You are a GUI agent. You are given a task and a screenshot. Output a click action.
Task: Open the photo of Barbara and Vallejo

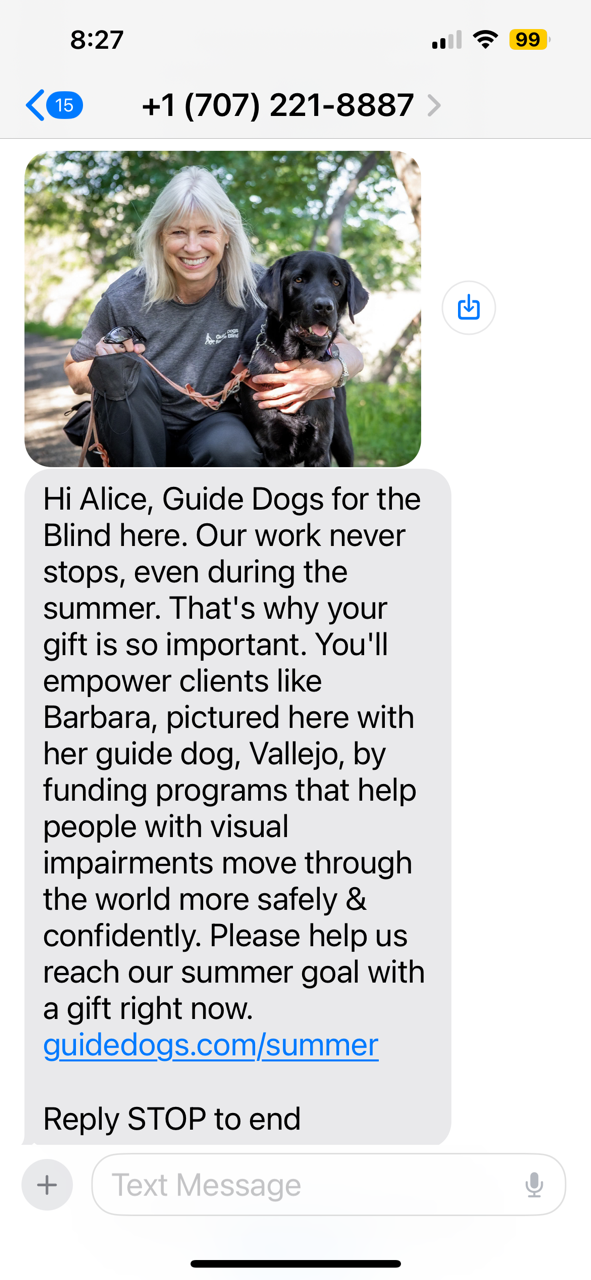[x=223, y=309]
